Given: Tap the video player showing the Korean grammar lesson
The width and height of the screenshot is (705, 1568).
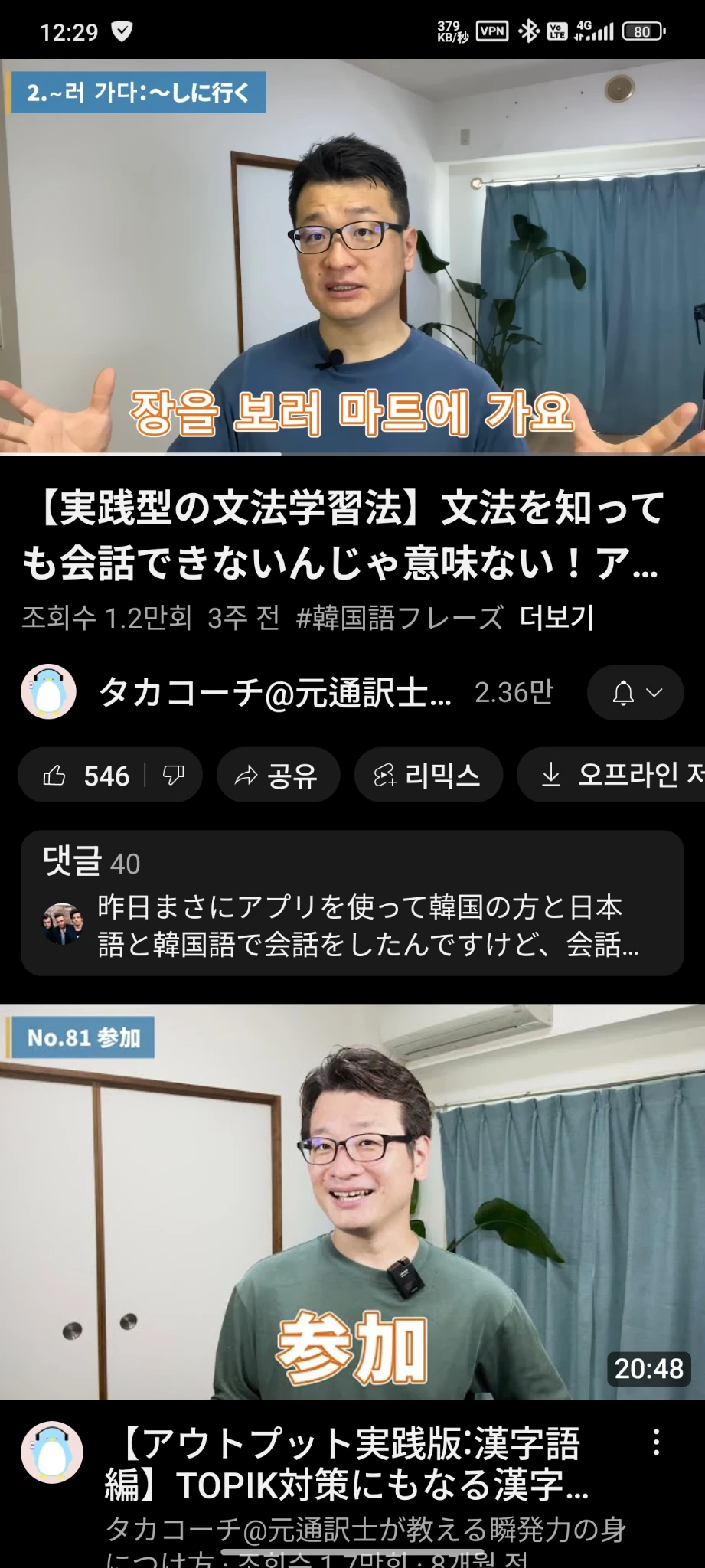Looking at the screenshot, I should pos(352,256).
